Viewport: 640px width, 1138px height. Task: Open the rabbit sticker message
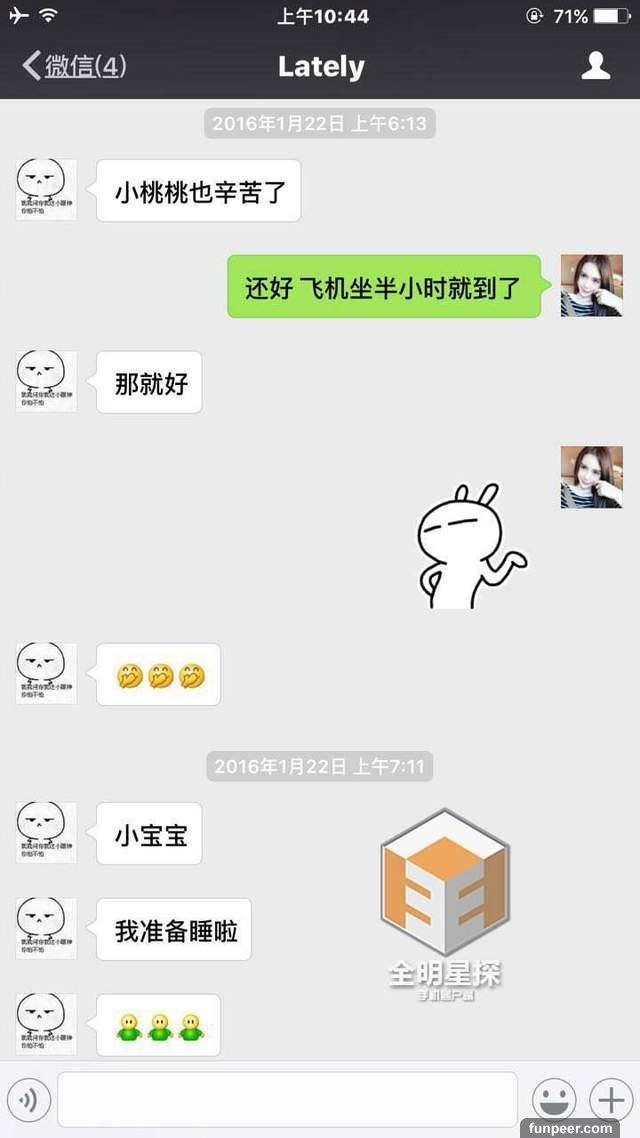click(x=470, y=546)
